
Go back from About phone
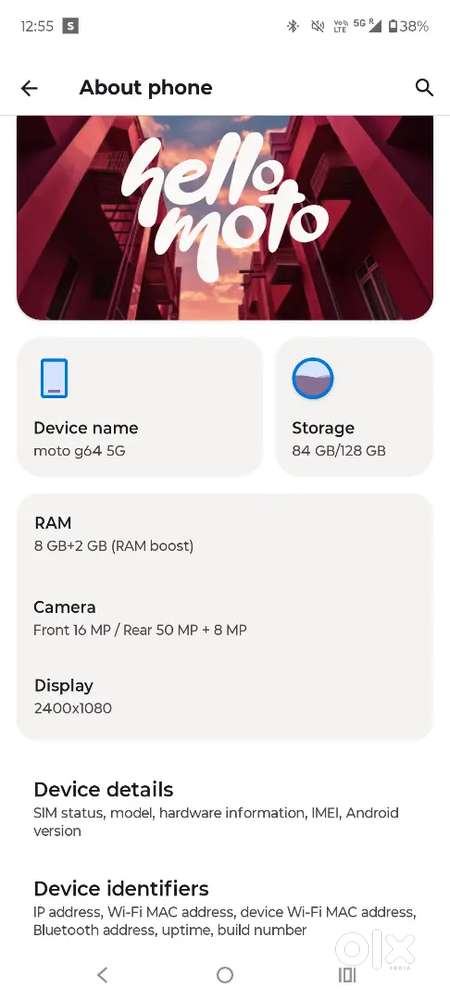(x=29, y=88)
